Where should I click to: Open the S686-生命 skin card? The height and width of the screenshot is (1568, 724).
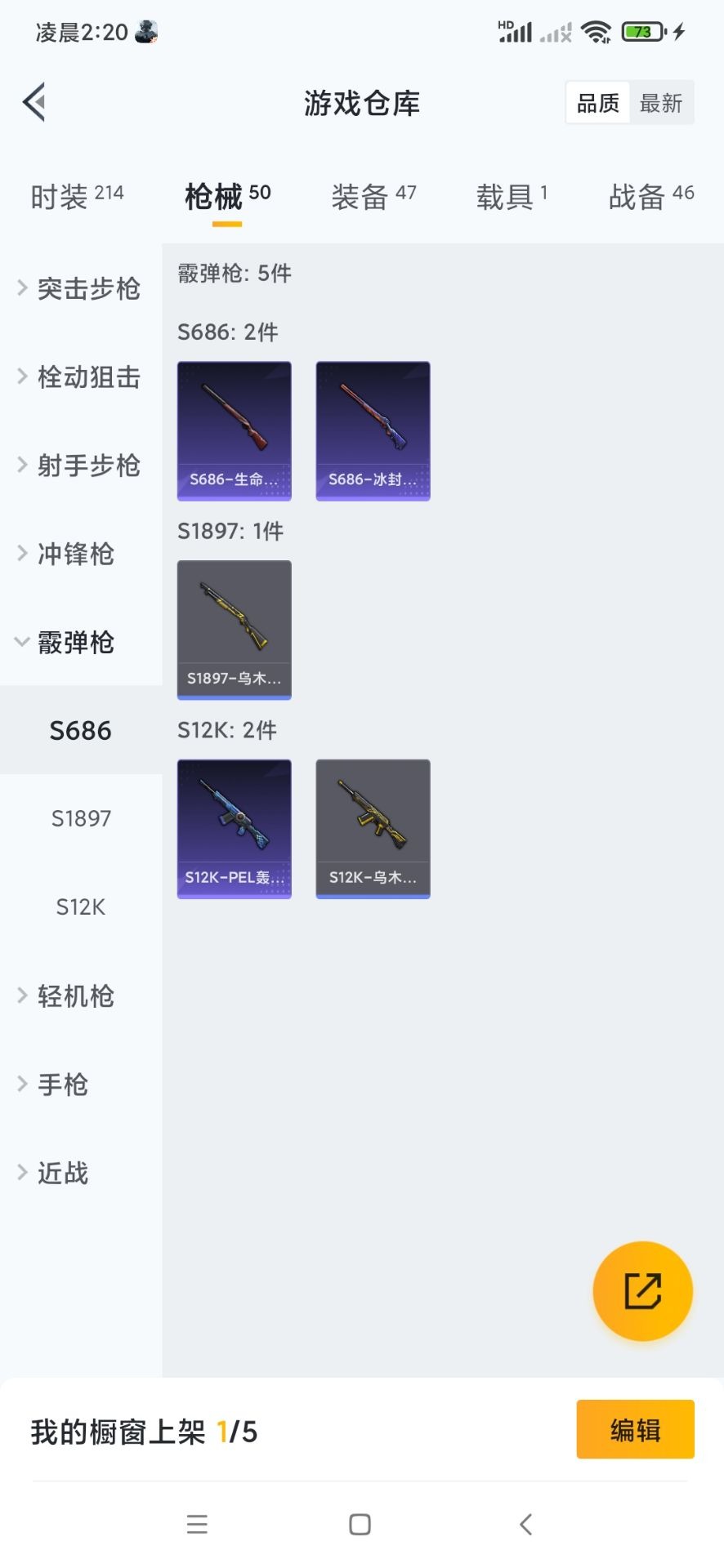(235, 430)
